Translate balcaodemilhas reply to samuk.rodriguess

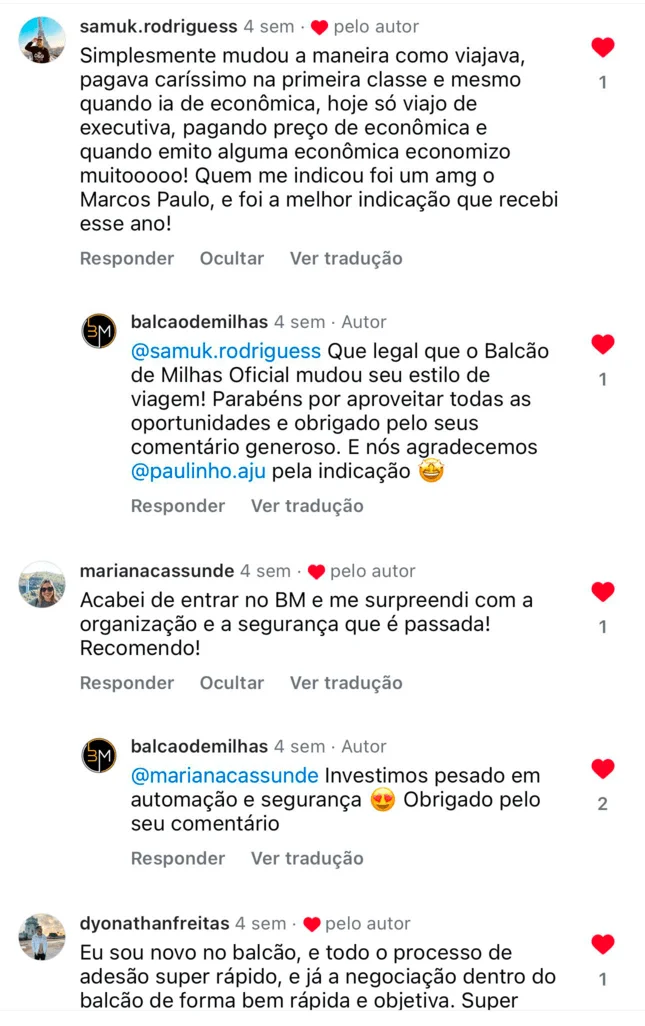[307, 506]
